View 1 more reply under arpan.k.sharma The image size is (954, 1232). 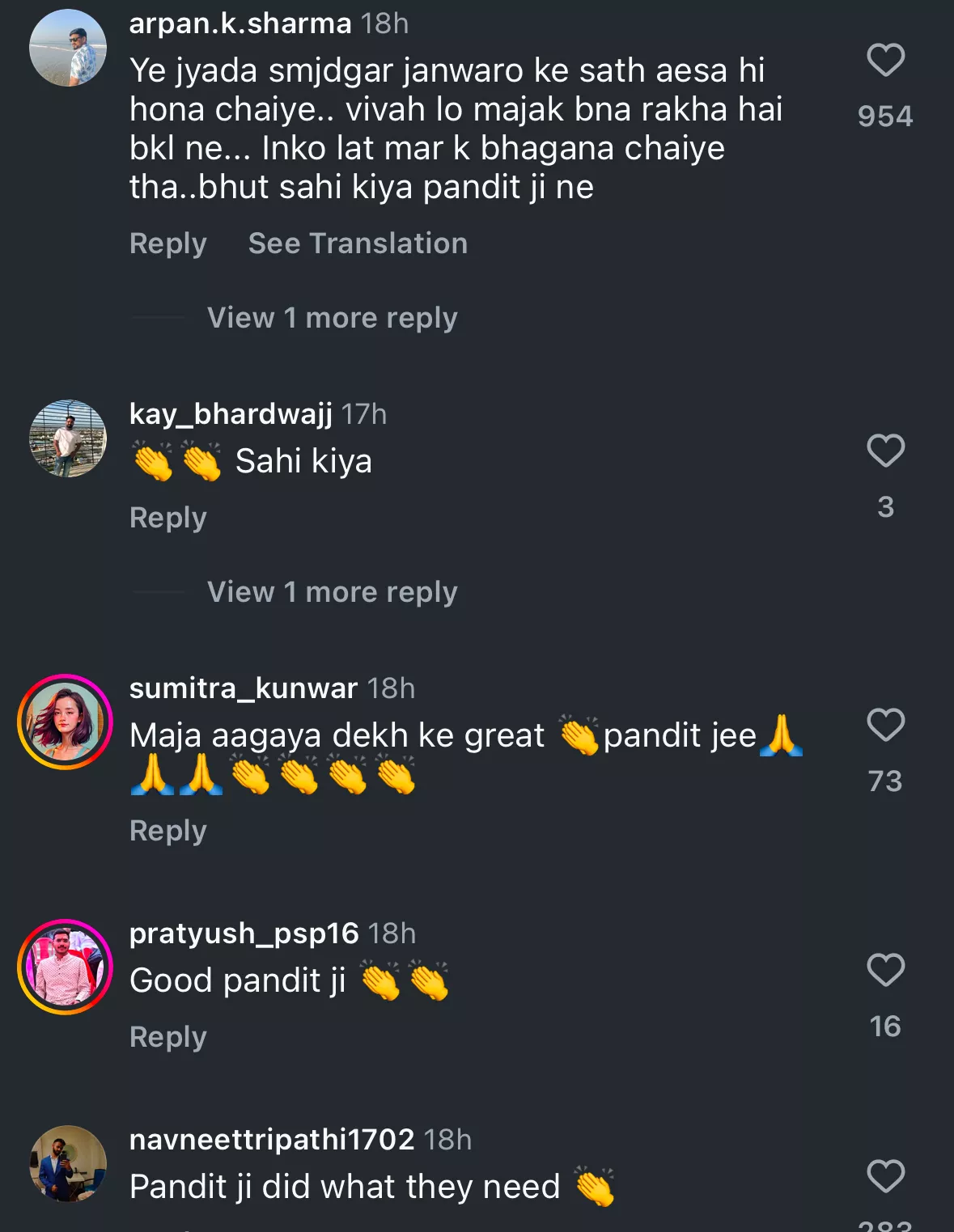point(332,318)
